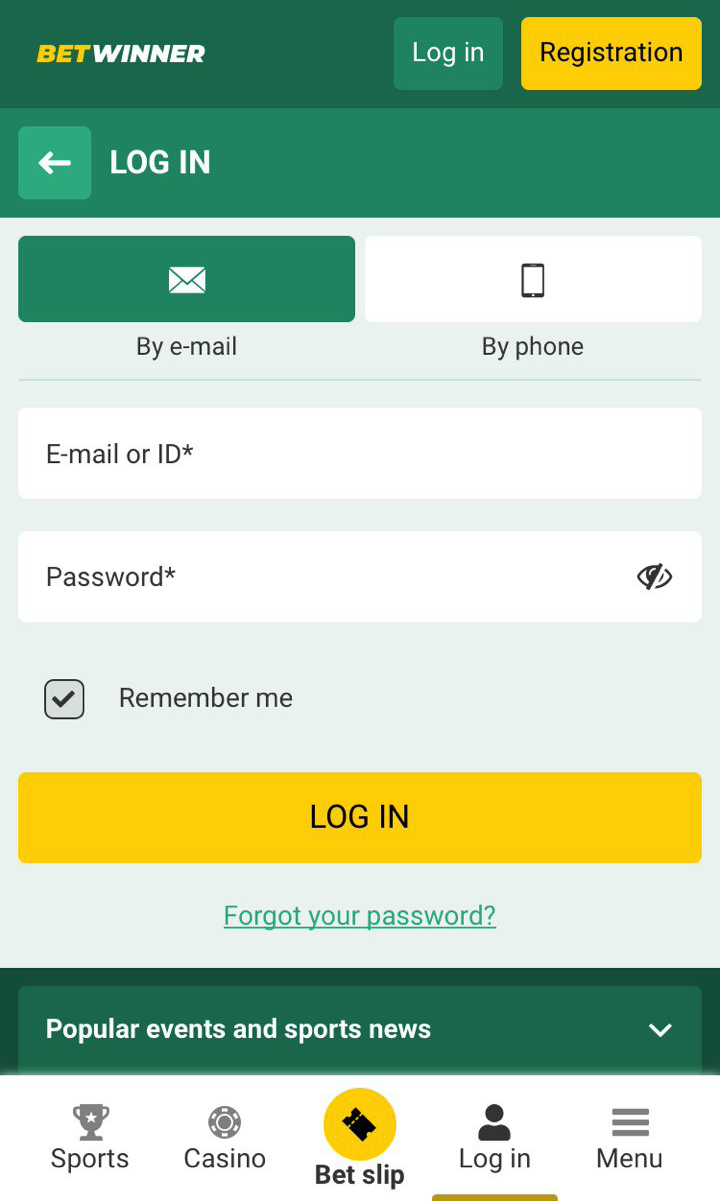Open the Registration page
The image size is (720, 1201).
(611, 53)
